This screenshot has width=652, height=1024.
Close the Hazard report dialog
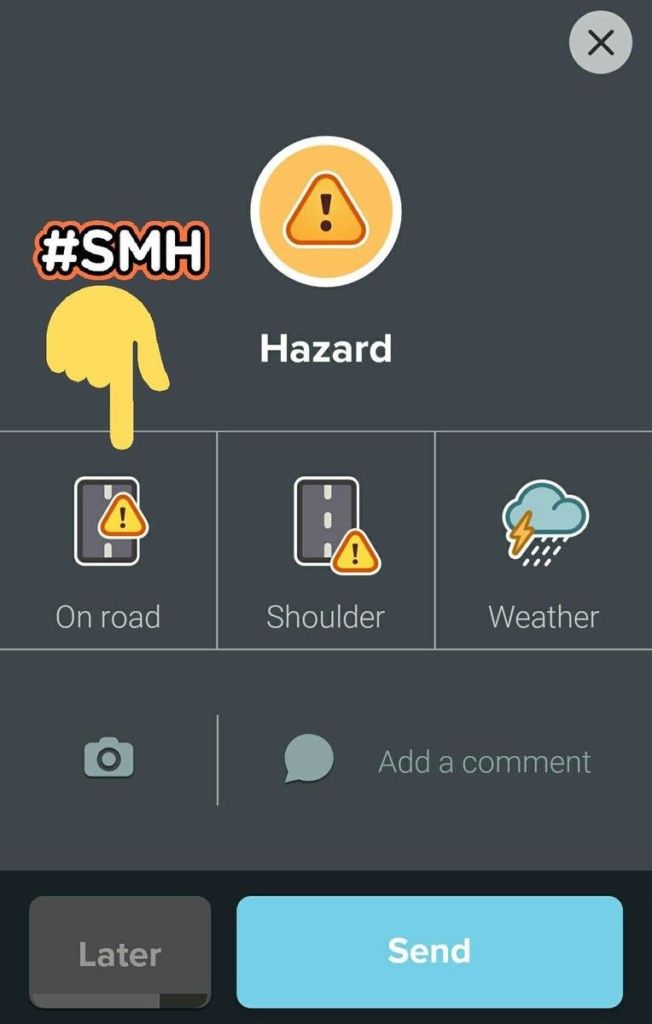600,43
